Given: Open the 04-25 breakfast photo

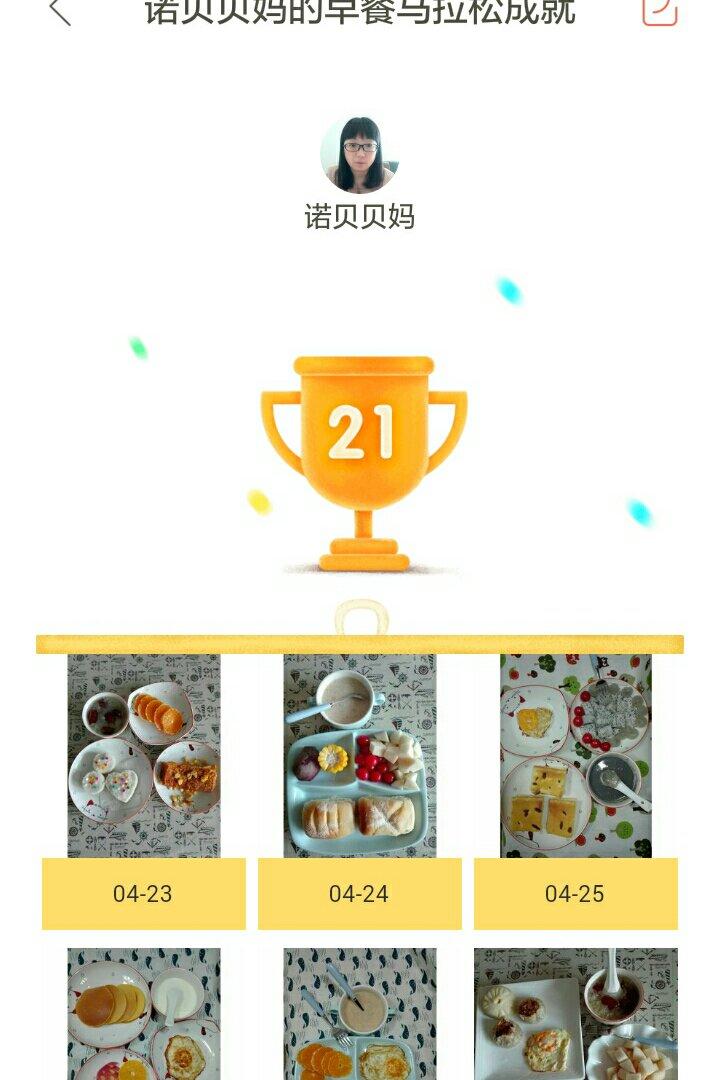Looking at the screenshot, I should coord(576,756).
